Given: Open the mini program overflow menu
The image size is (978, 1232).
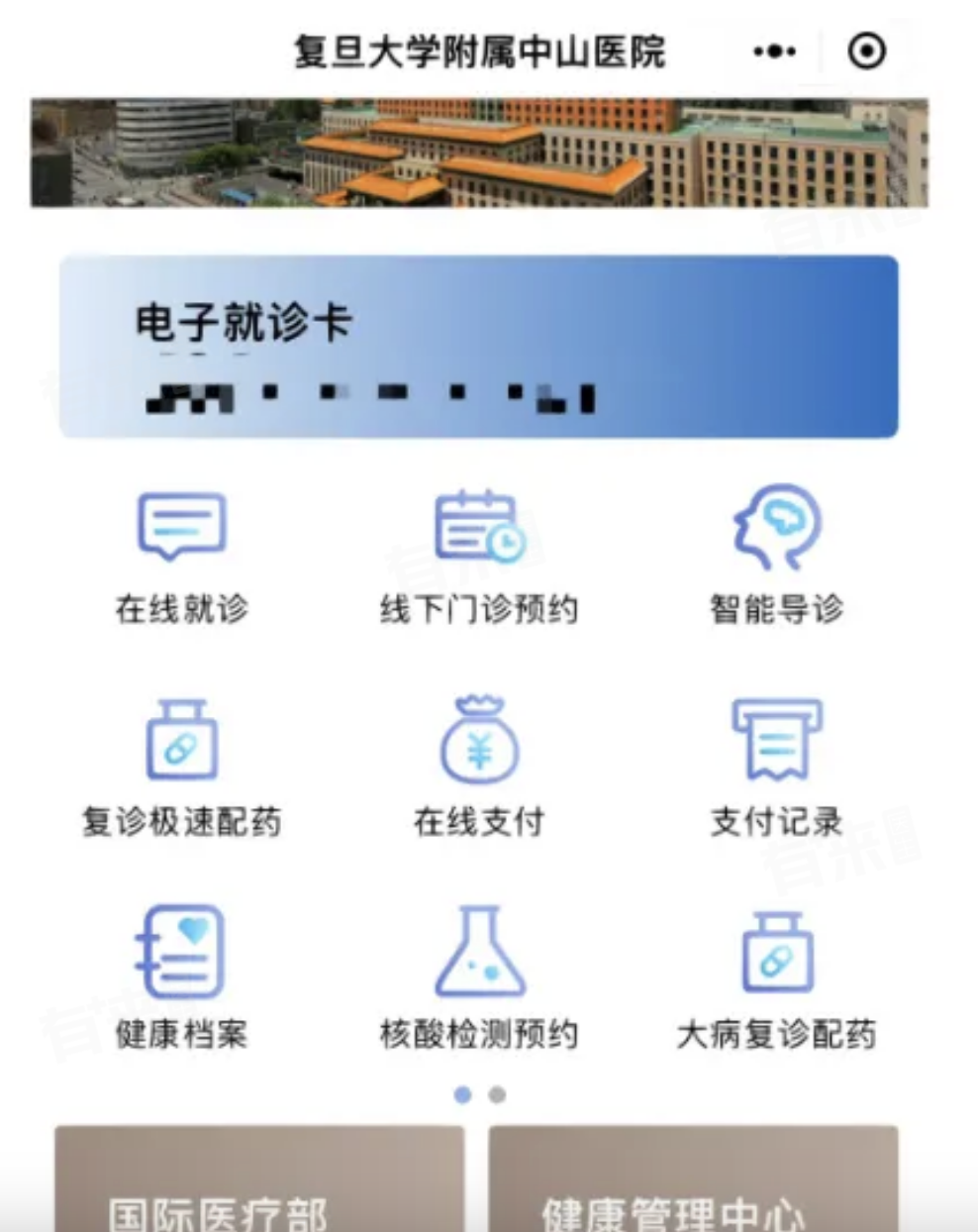Looking at the screenshot, I should click(774, 51).
